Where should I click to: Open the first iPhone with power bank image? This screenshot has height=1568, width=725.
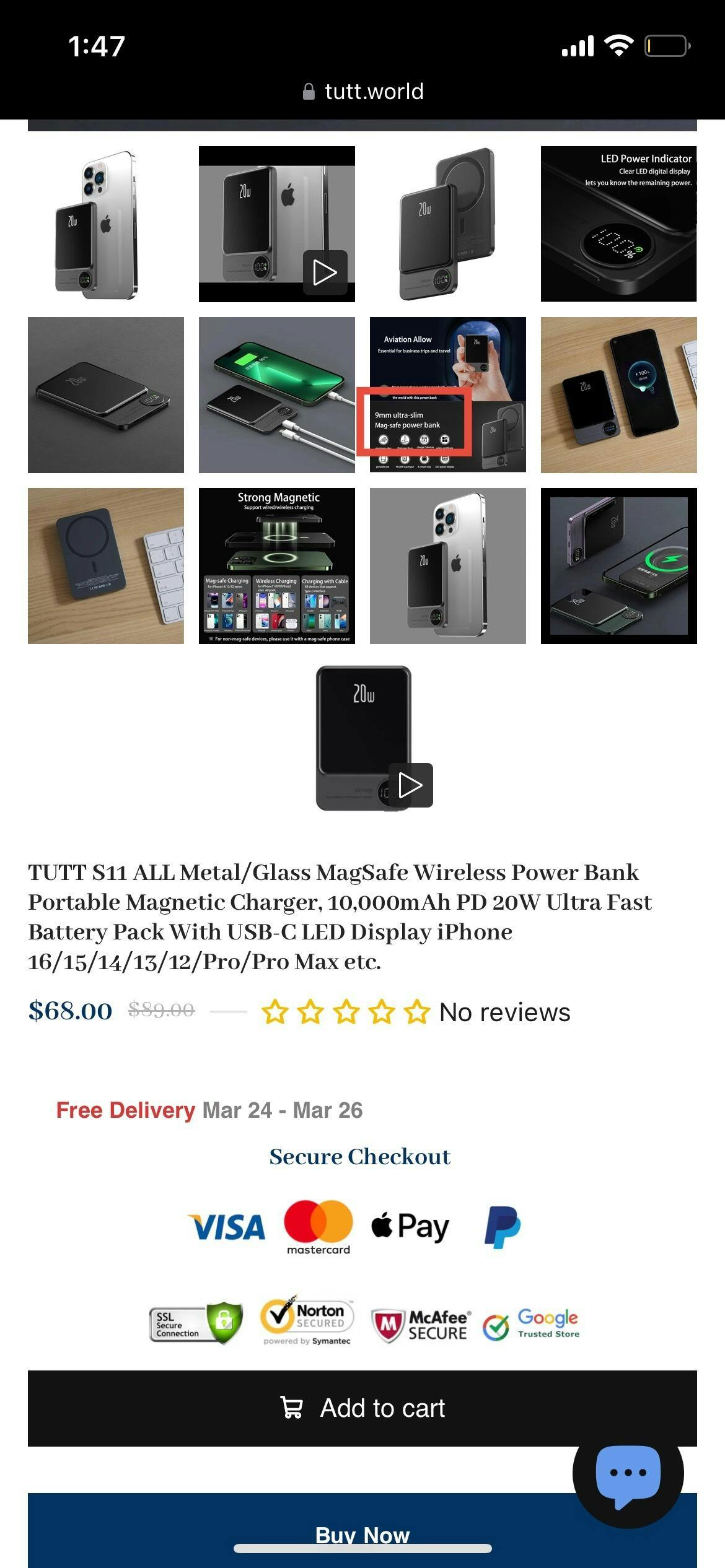105,224
